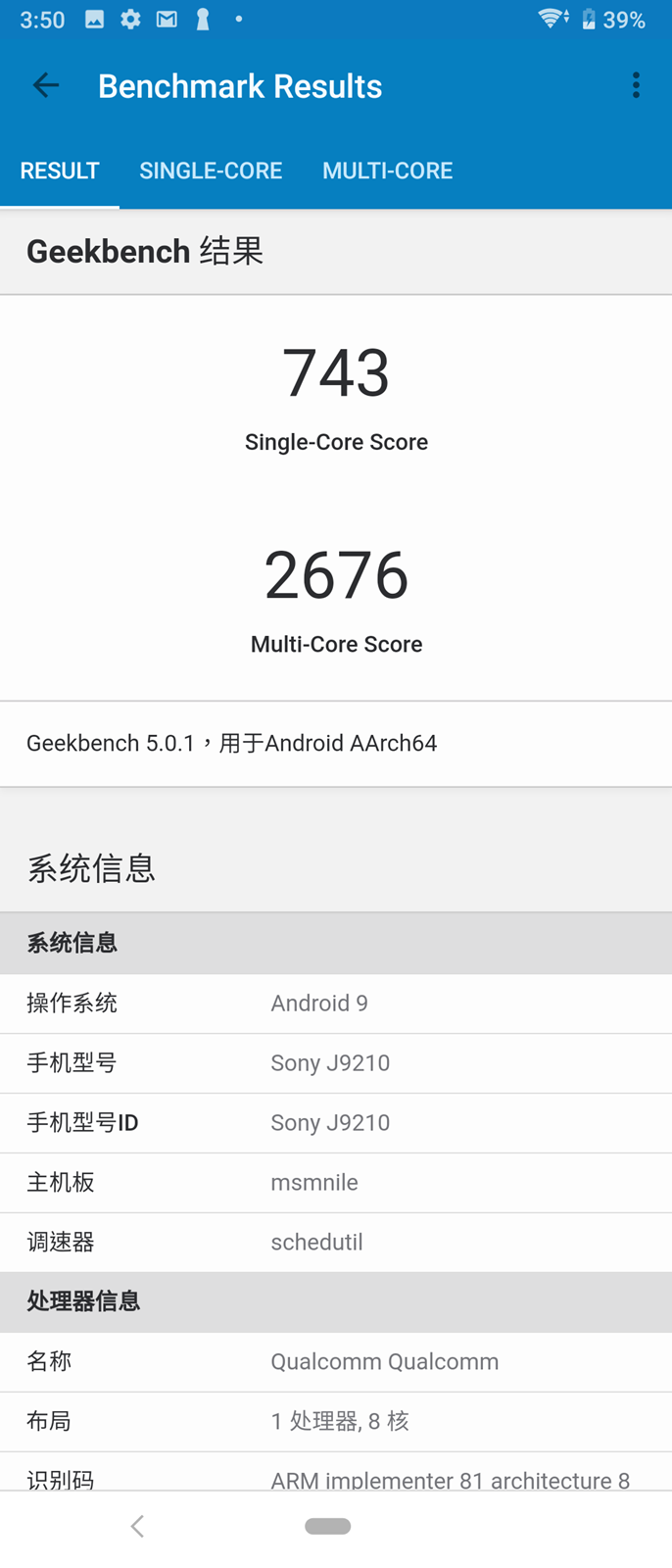Go back from Benchmark Results
The width and height of the screenshot is (672, 1568).
[46, 86]
